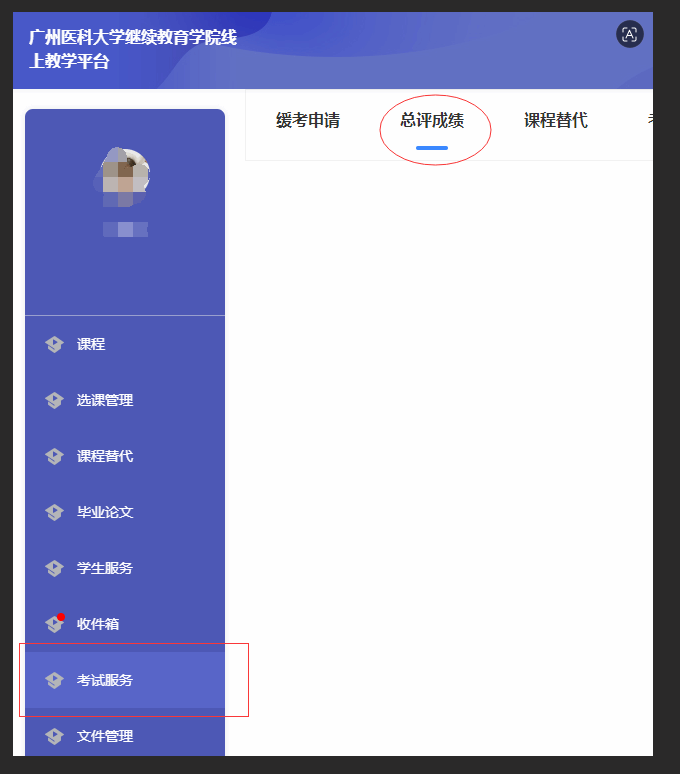The height and width of the screenshot is (774, 680).
Task: Select the 总评成绩 tab
Action: click(x=432, y=120)
